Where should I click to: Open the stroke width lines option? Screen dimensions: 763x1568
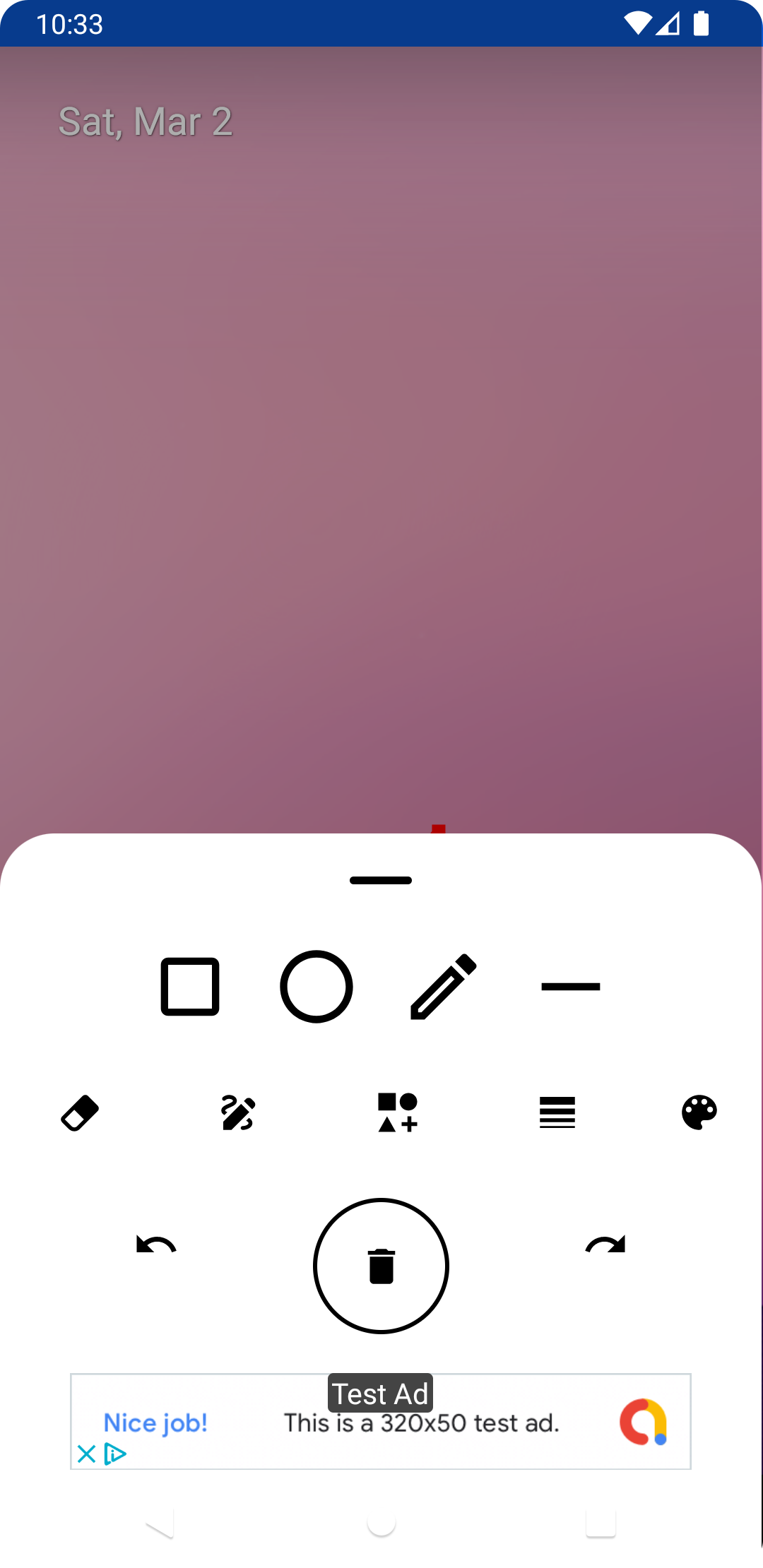(x=557, y=1113)
